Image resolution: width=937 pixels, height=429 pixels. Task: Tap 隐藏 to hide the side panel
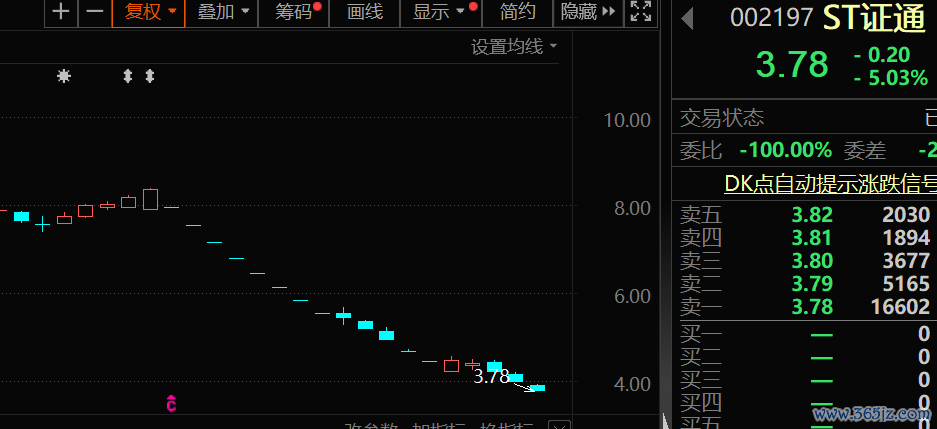[588, 12]
